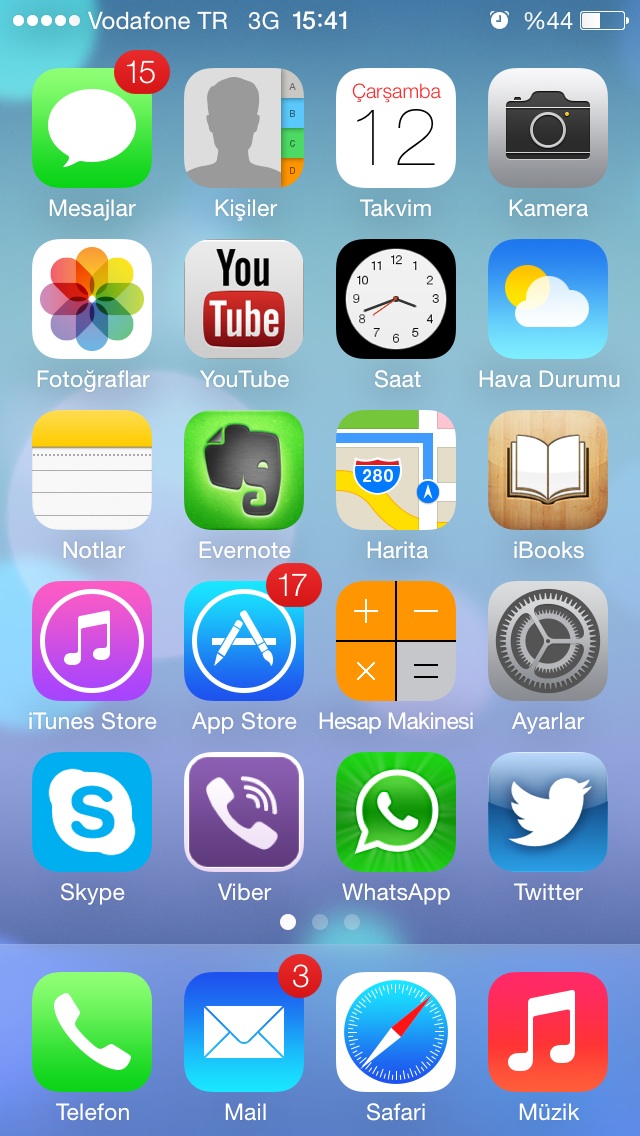
Task: Open the Saat clock app
Action: click(x=396, y=299)
